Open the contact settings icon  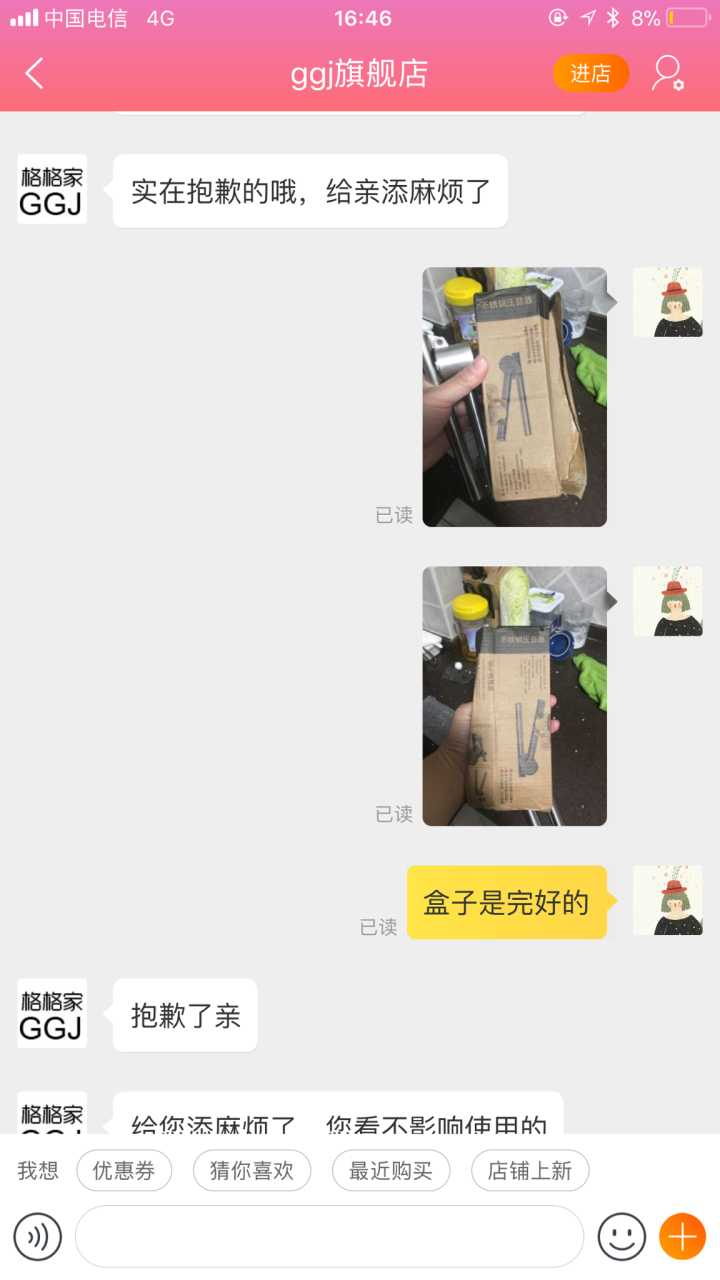667,74
